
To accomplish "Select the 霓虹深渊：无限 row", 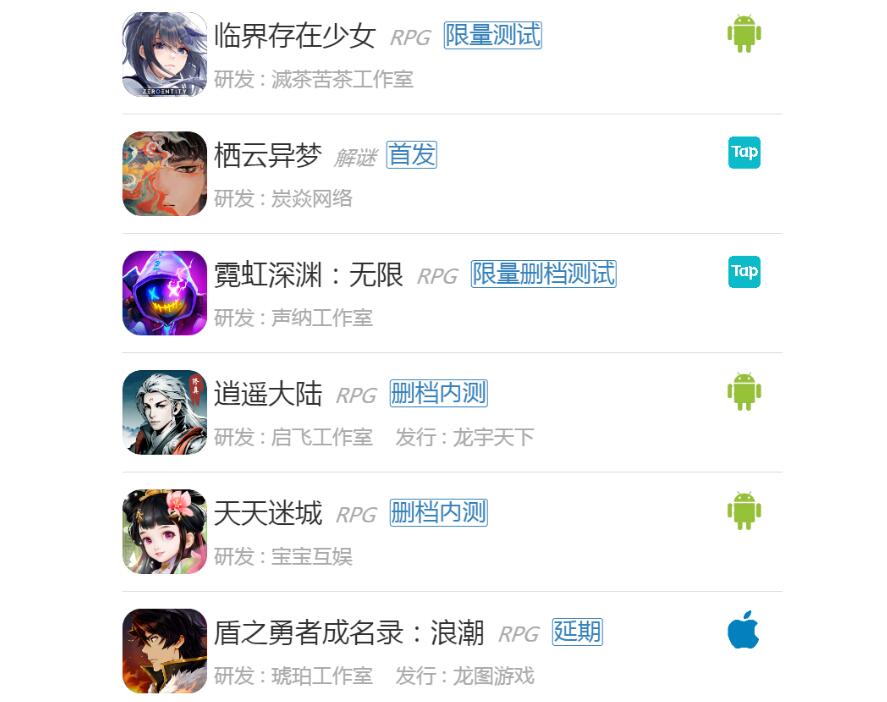I will pyautogui.click(x=308, y=275).
